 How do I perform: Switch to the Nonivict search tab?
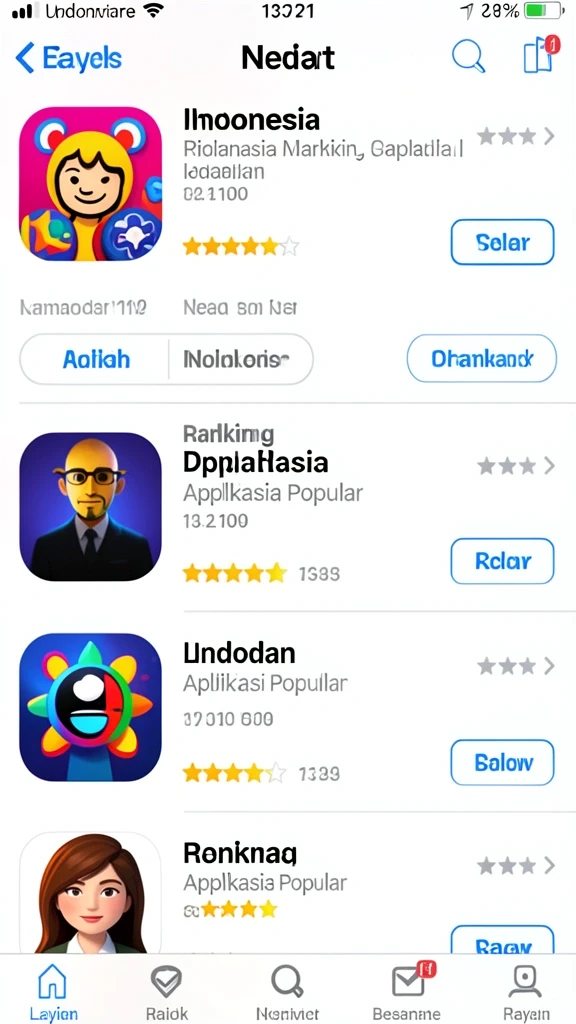tap(287, 991)
